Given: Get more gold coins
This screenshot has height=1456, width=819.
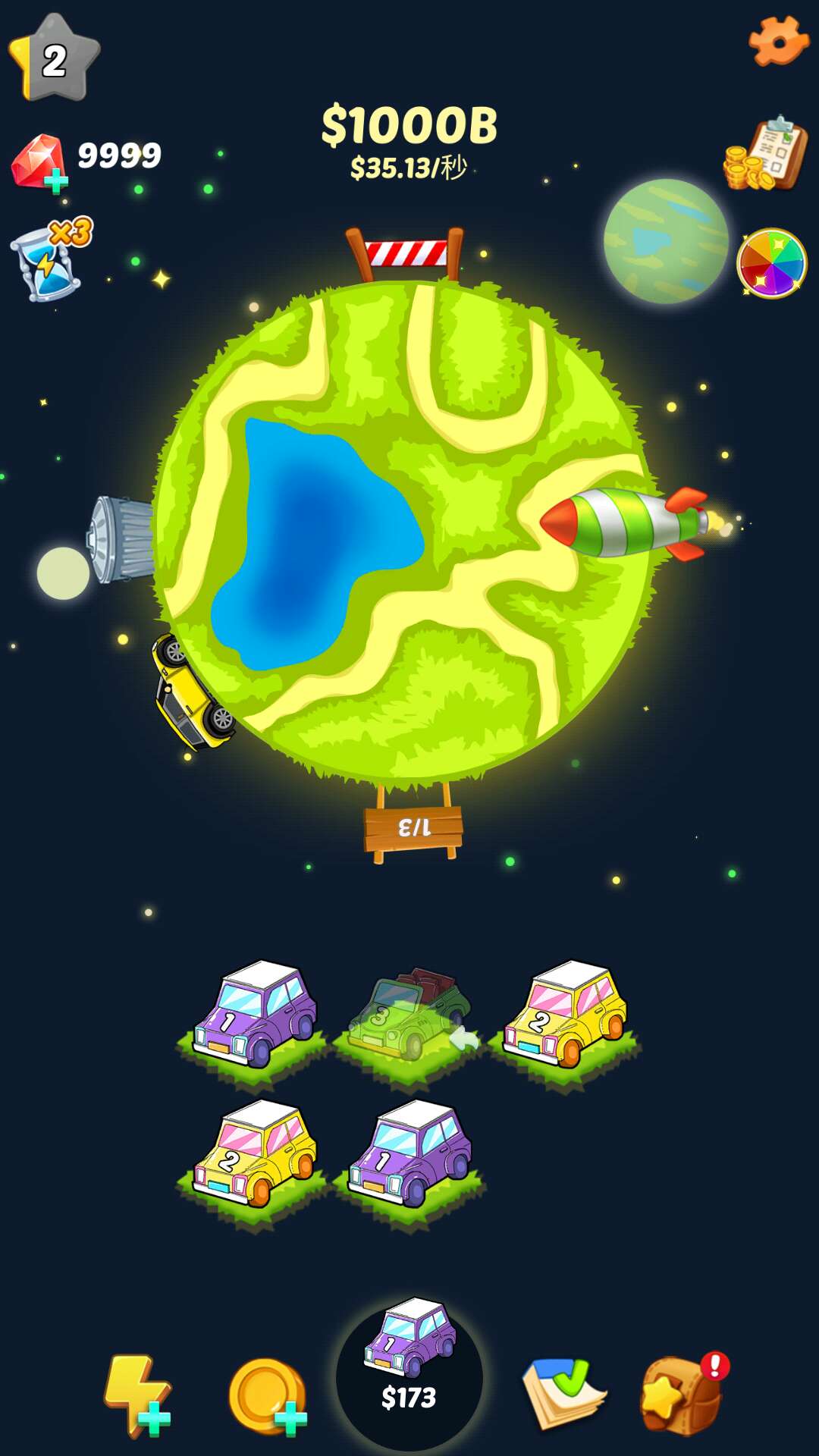Looking at the screenshot, I should click(268, 1397).
